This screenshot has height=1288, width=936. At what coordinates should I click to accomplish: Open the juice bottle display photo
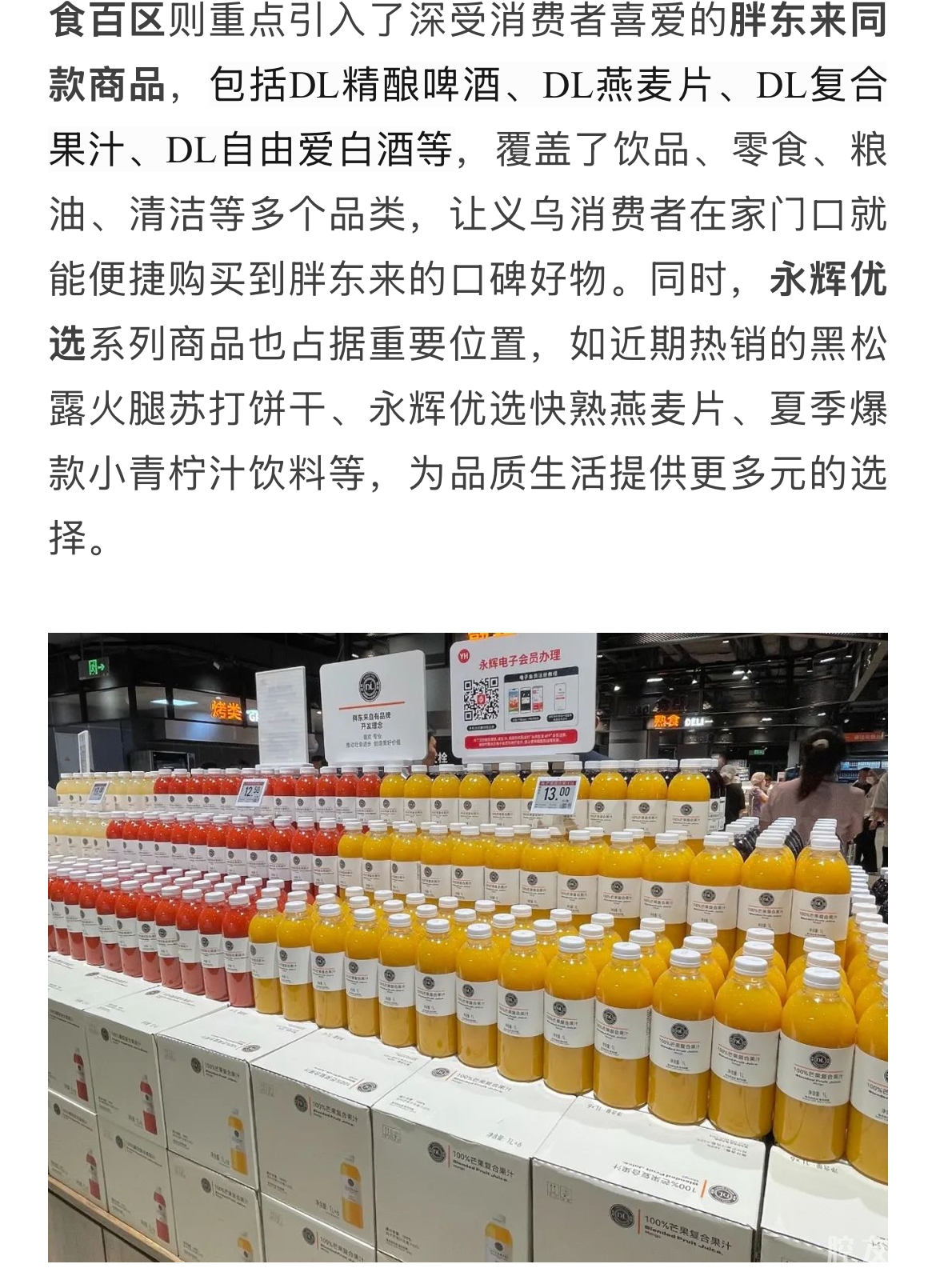point(468,947)
